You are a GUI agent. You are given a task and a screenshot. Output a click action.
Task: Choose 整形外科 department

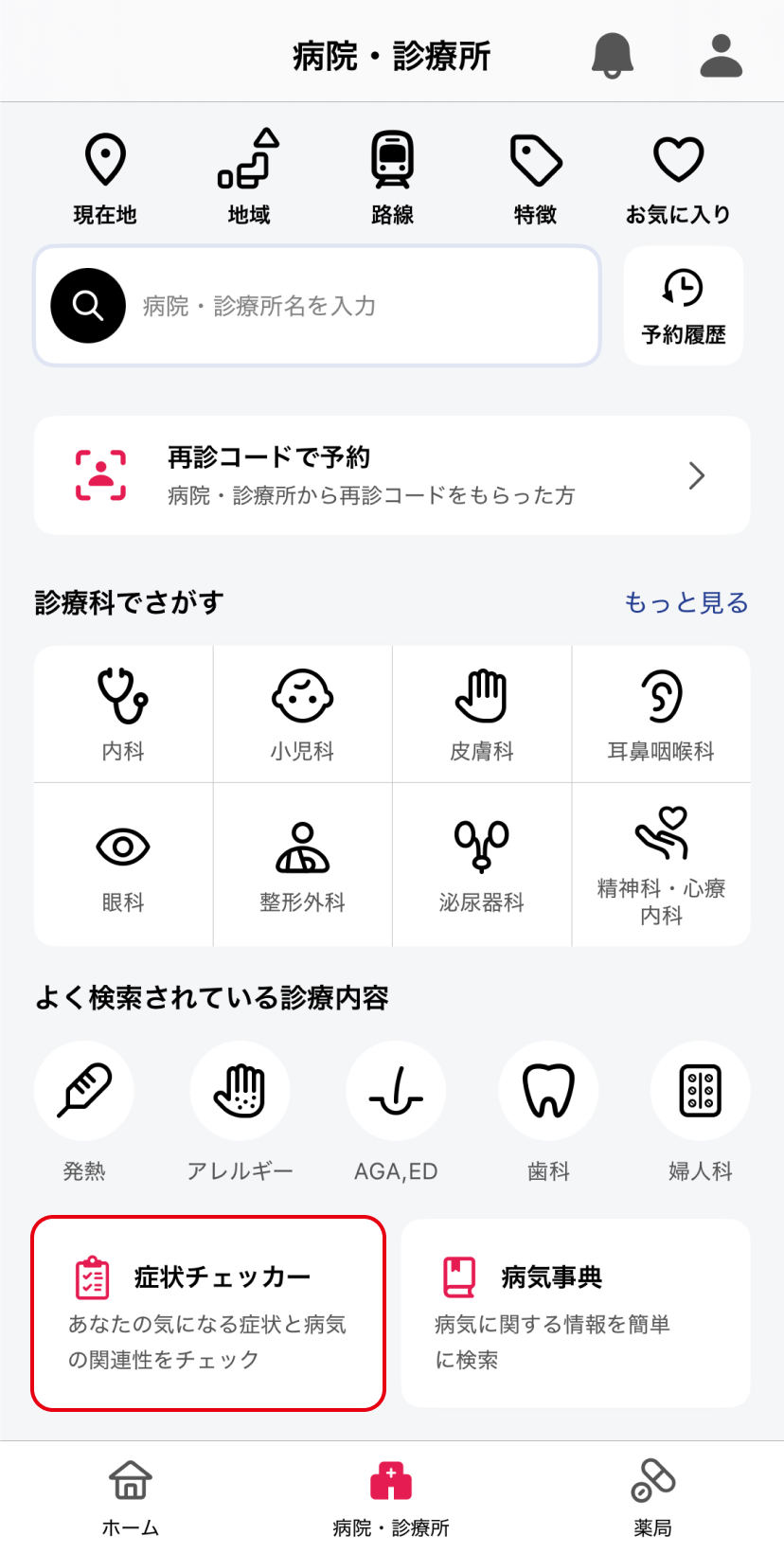tap(302, 865)
